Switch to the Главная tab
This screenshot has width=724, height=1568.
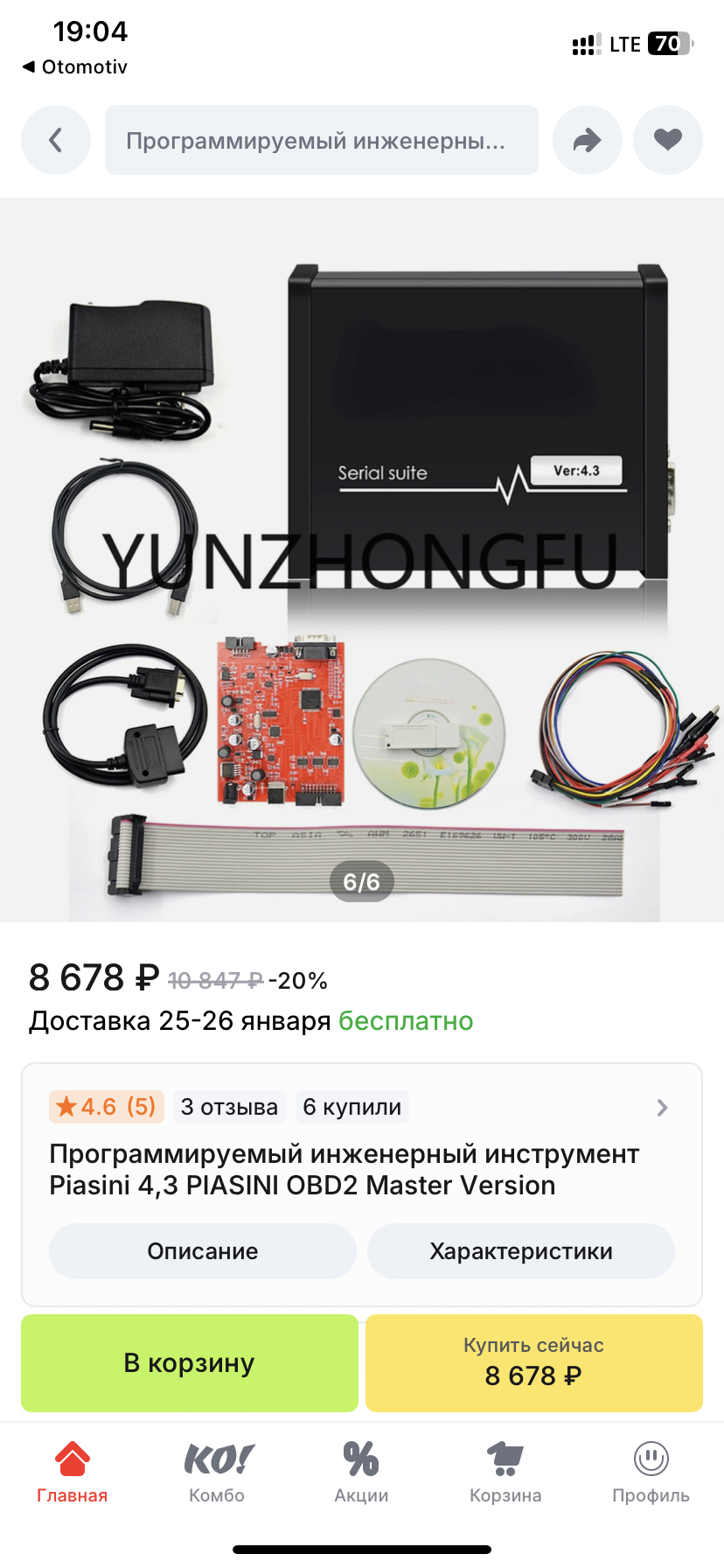tap(72, 1473)
